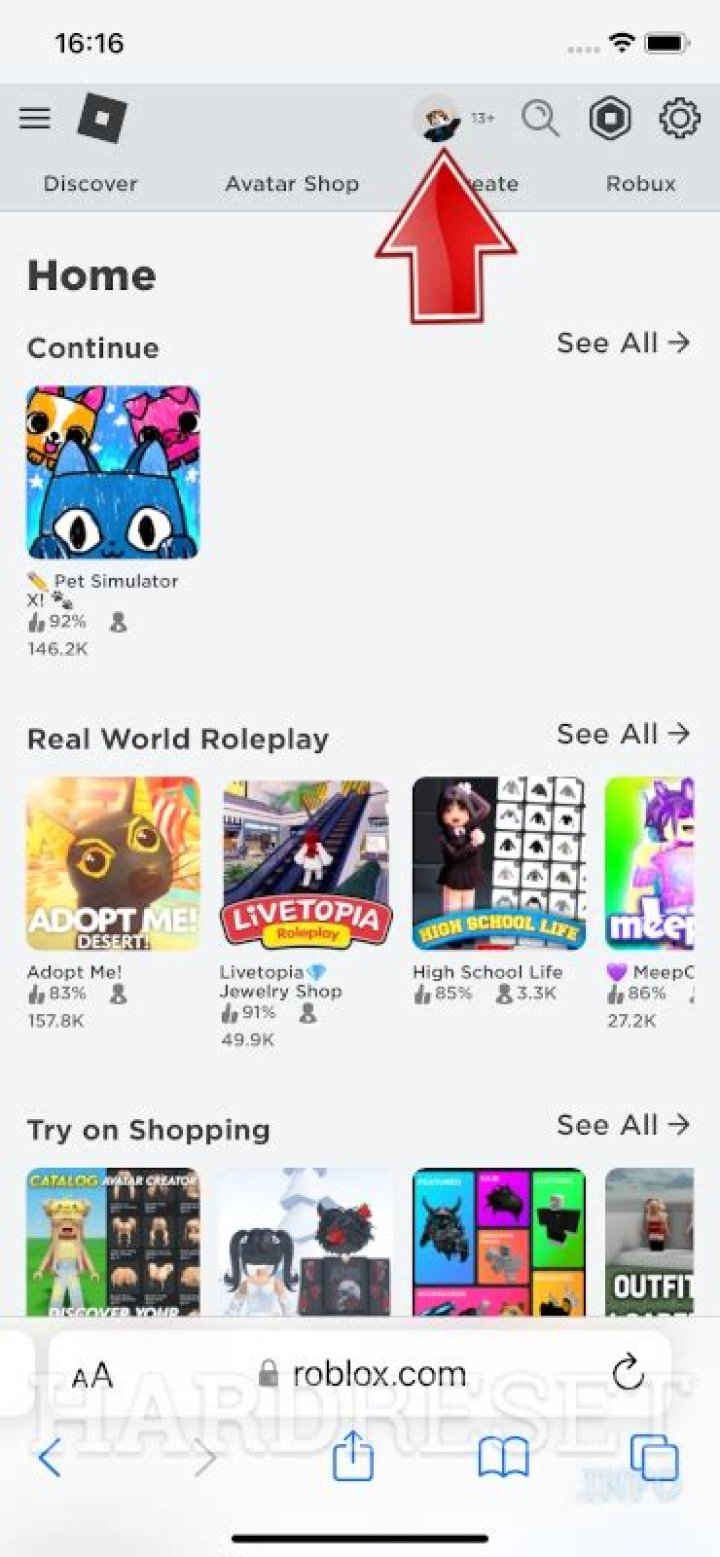The width and height of the screenshot is (720, 1557).
Task: Switch to the Discover tab
Action: [x=90, y=183]
